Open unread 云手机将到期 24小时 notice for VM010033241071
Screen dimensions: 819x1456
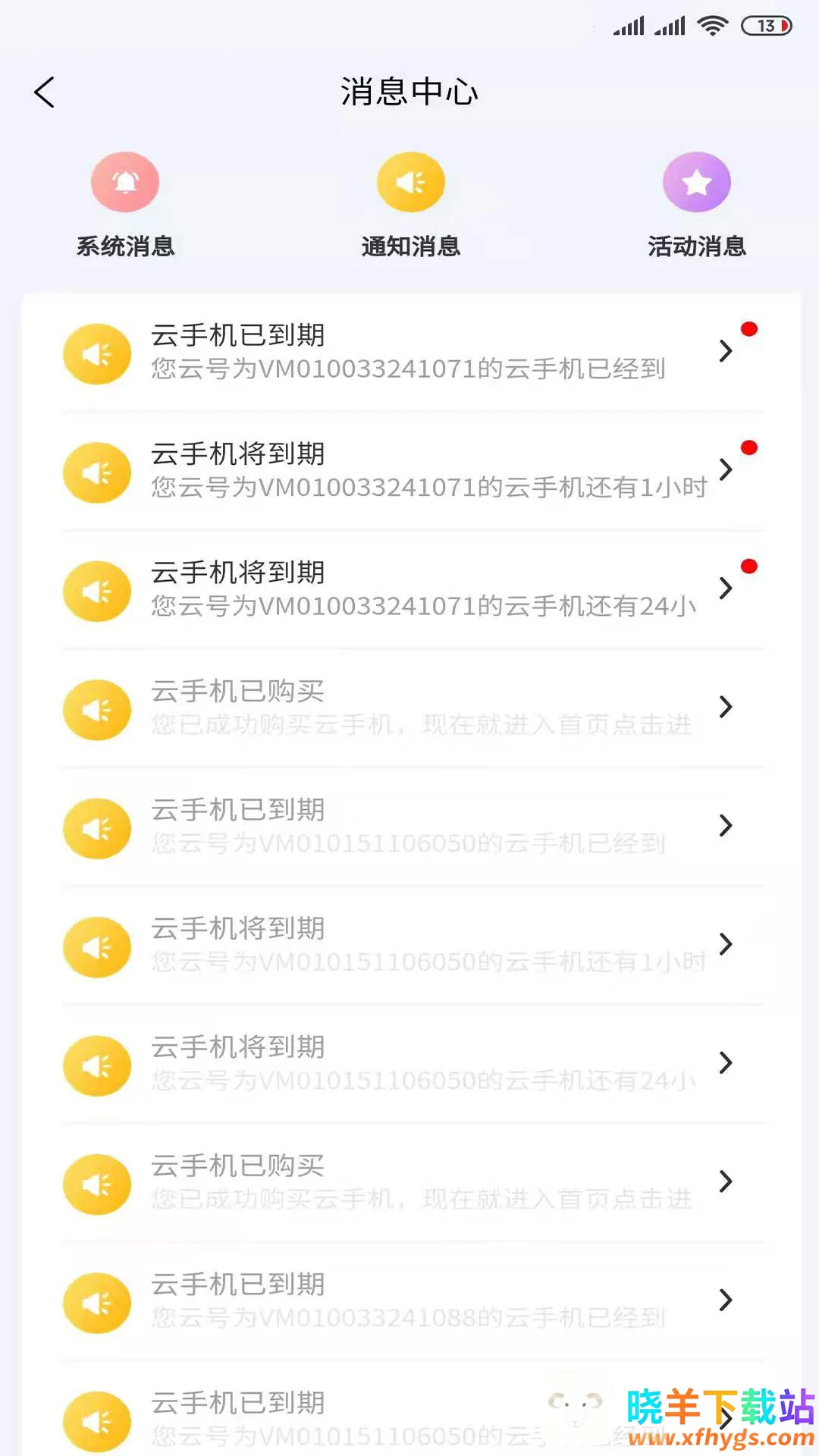(x=409, y=589)
